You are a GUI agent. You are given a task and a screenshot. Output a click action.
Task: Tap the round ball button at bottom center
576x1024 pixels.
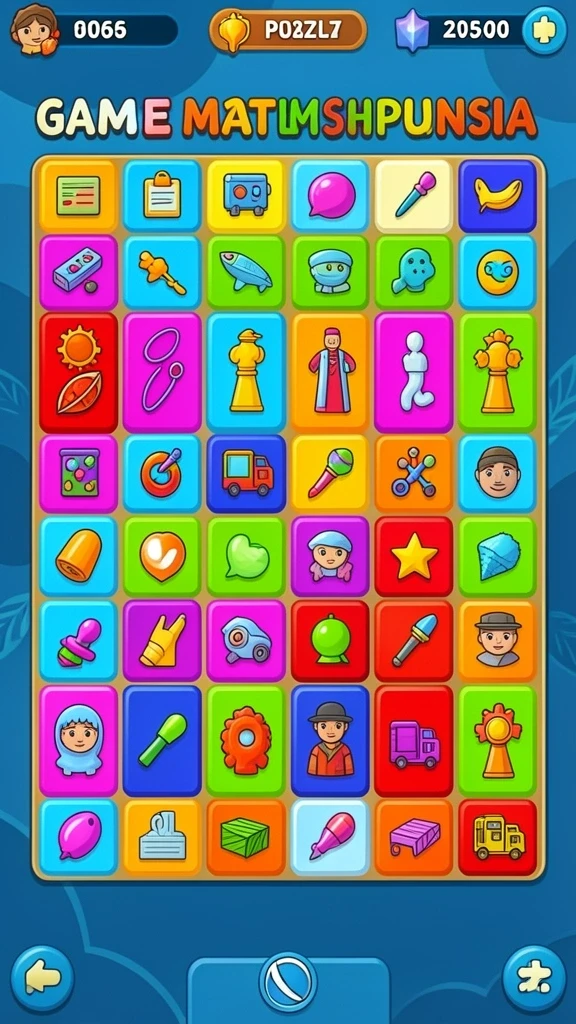[288, 982]
